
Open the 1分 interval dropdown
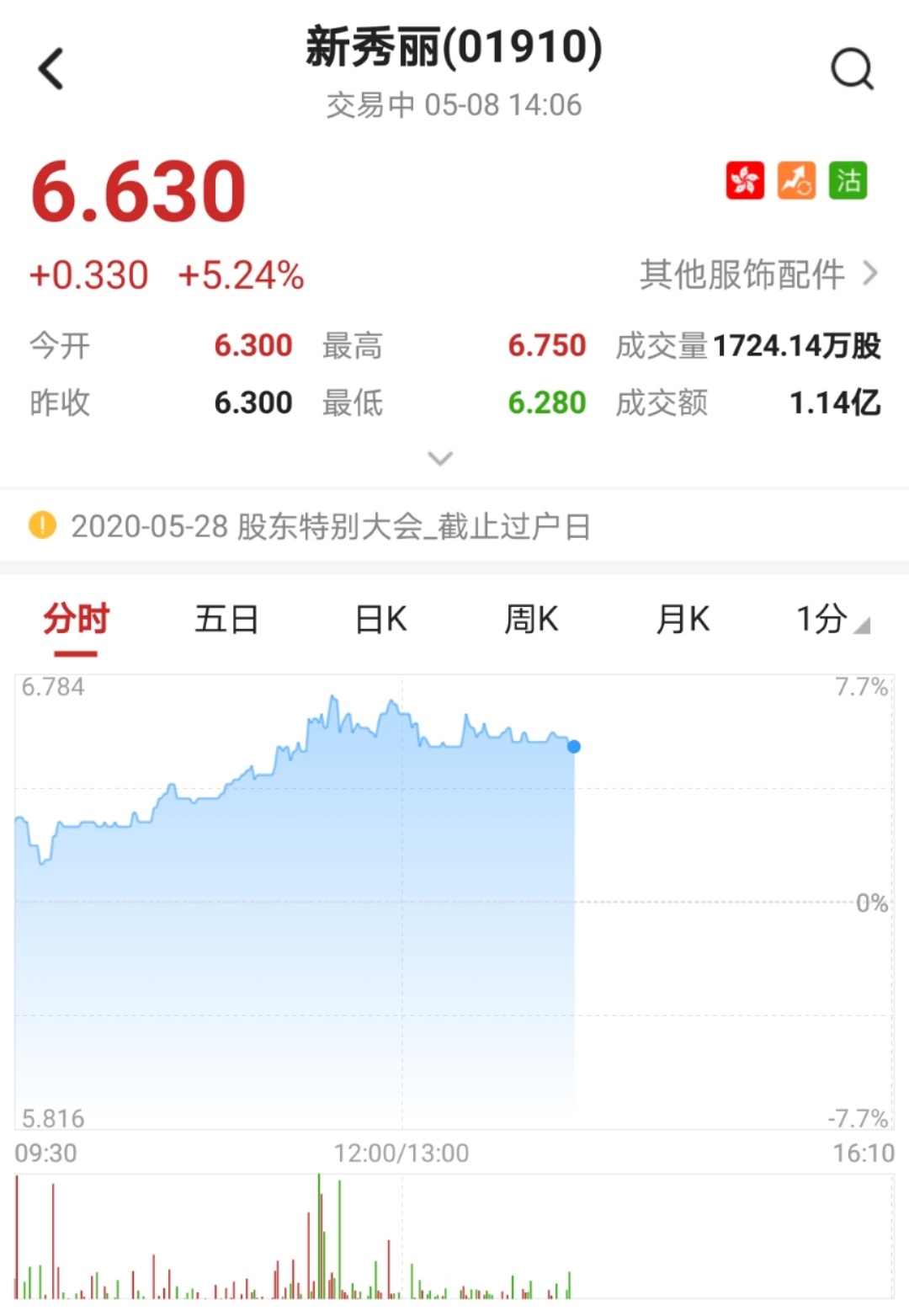(831, 620)
